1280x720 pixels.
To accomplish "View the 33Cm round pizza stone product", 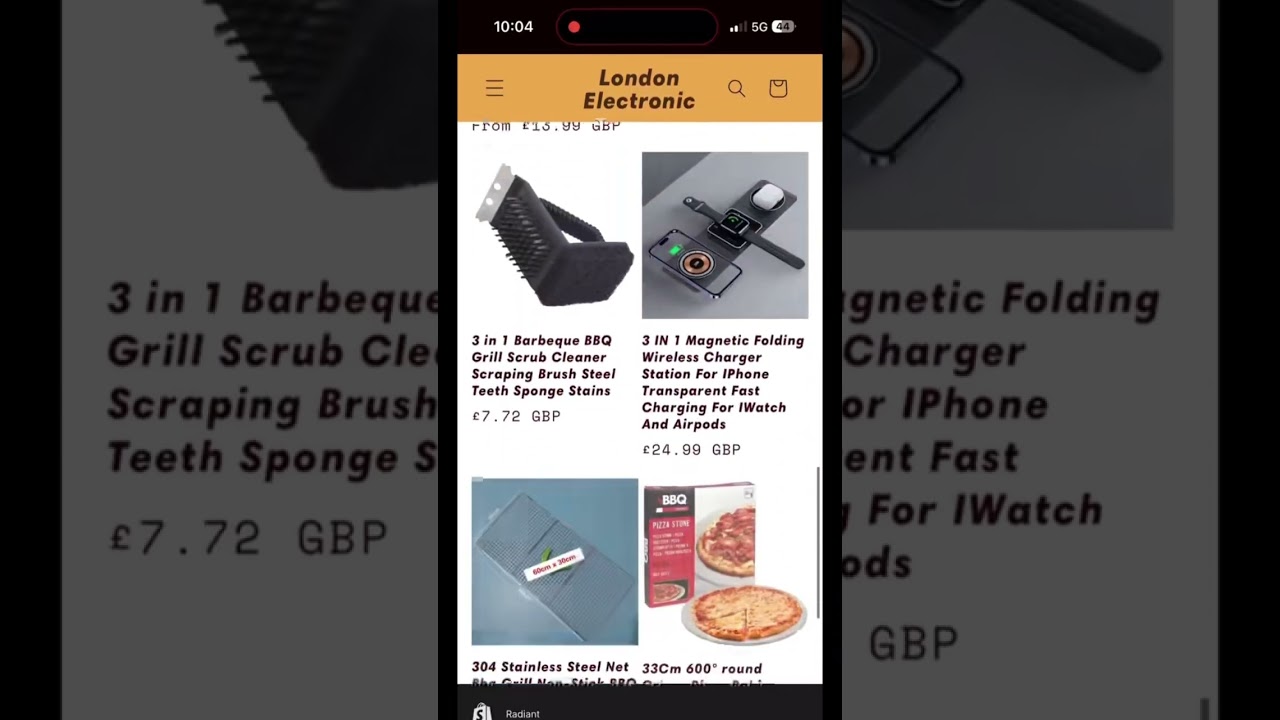I will [724, 562].
